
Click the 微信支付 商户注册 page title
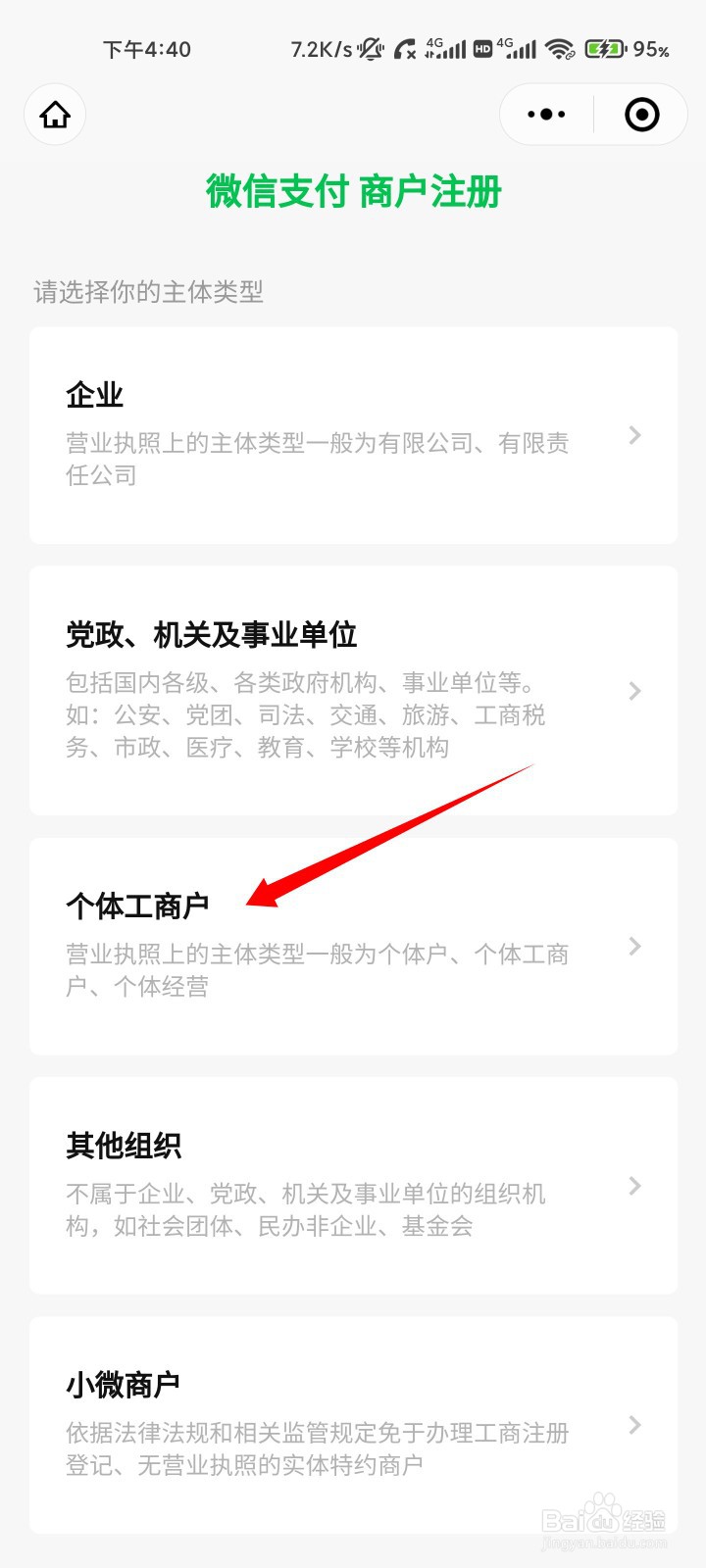[x=353, y=193]
